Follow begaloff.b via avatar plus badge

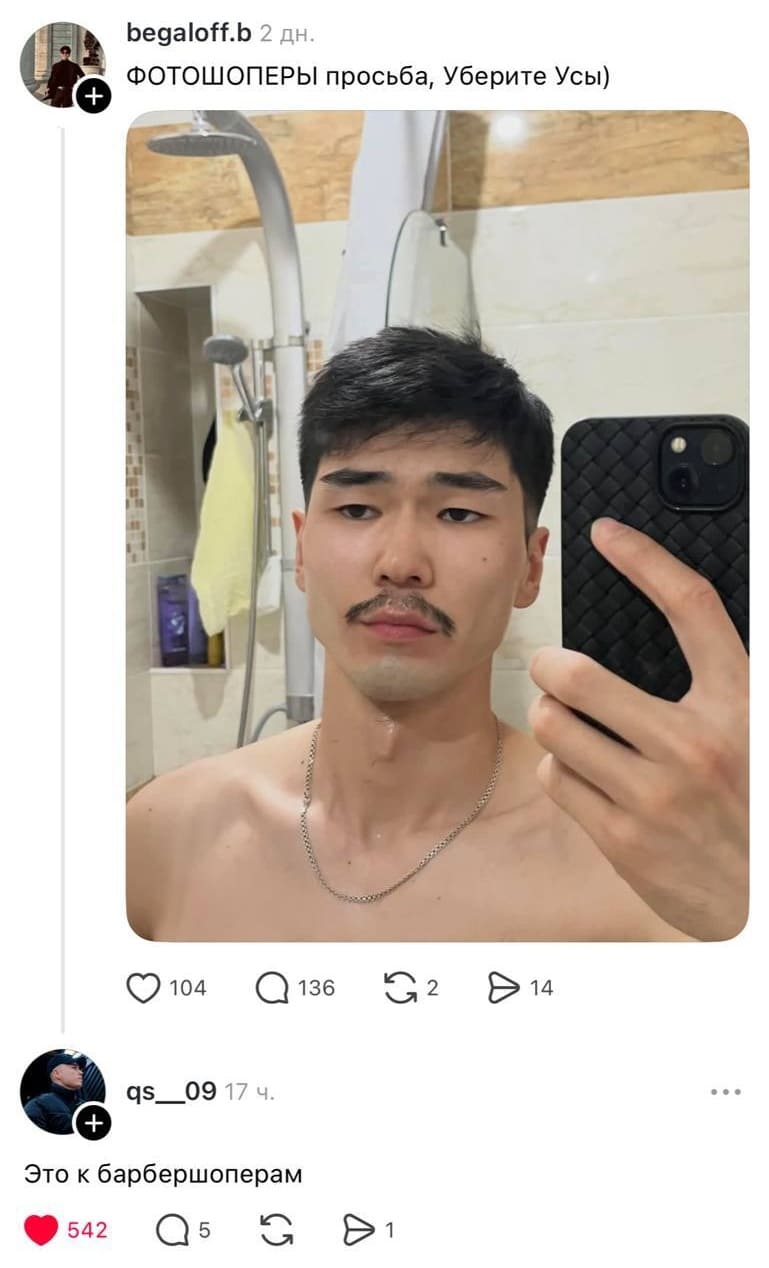(93, 96)
